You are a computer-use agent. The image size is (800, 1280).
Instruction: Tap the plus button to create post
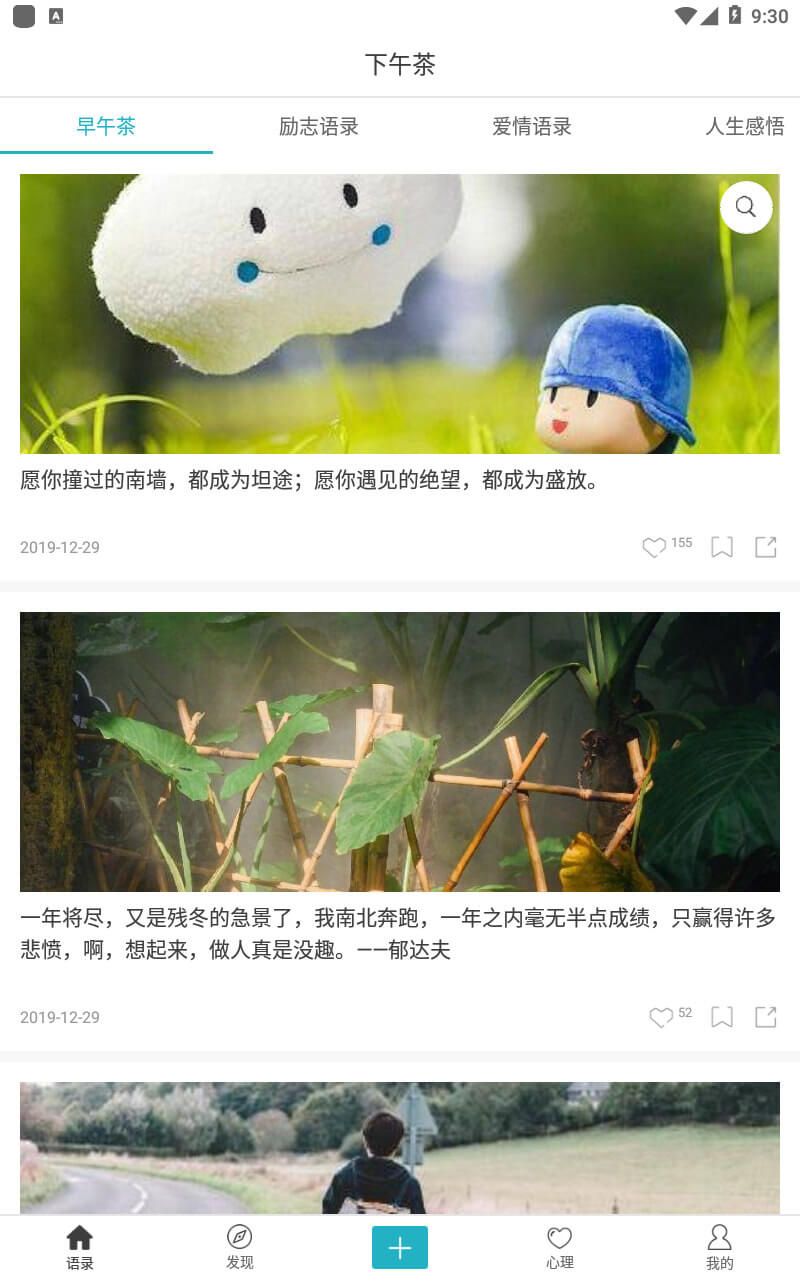400,1247
